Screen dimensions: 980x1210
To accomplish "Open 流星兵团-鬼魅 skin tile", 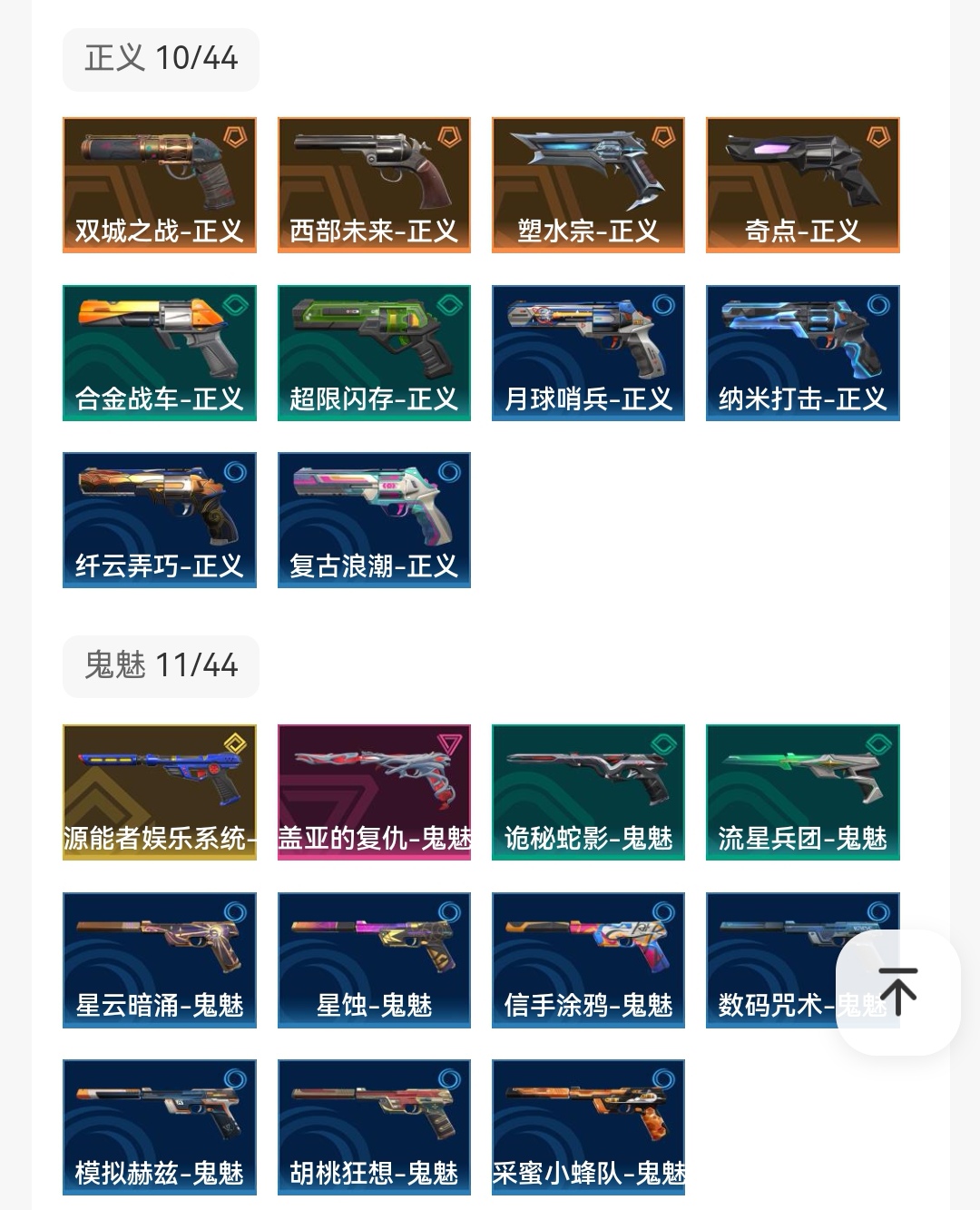I will click(802, 792).
